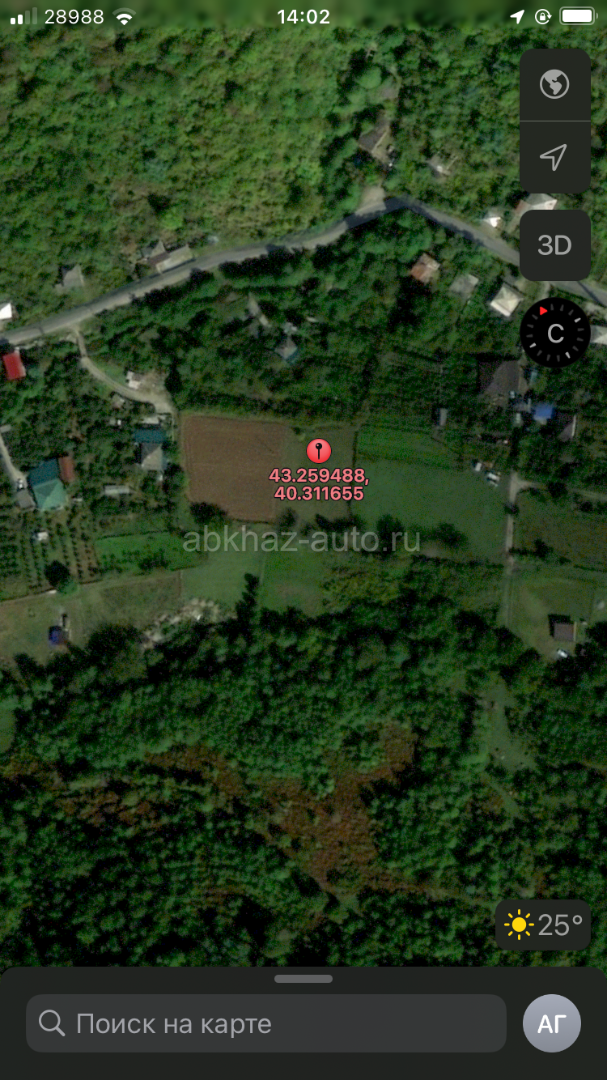Screen dimensions: 607x1080
Task: Expand the bottom search sheet handle
Action: [303, 979]
